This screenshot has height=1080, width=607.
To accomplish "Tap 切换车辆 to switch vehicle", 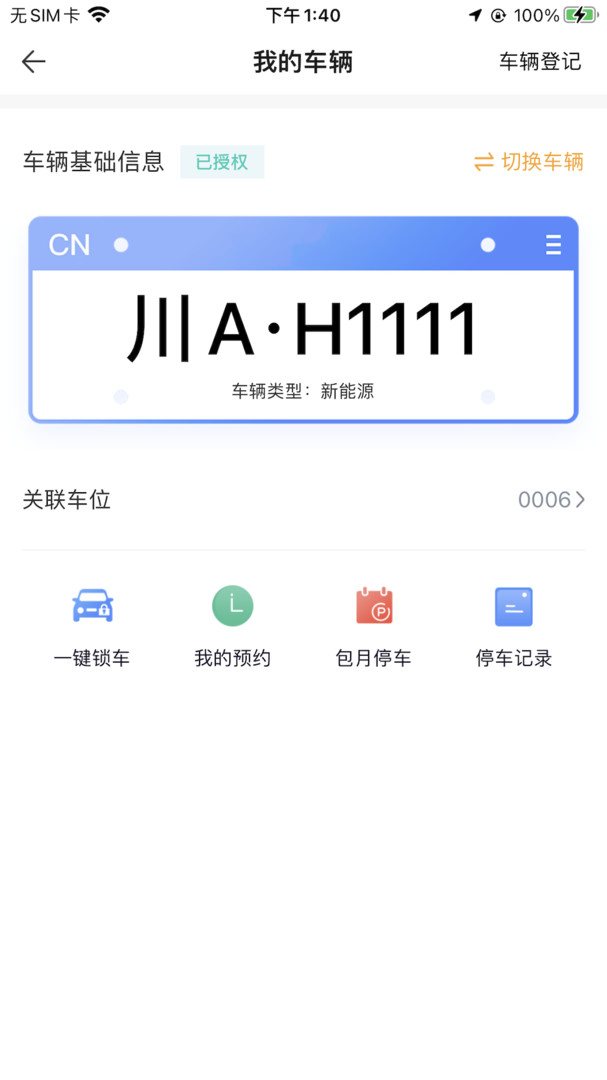I will click(528, 162).
